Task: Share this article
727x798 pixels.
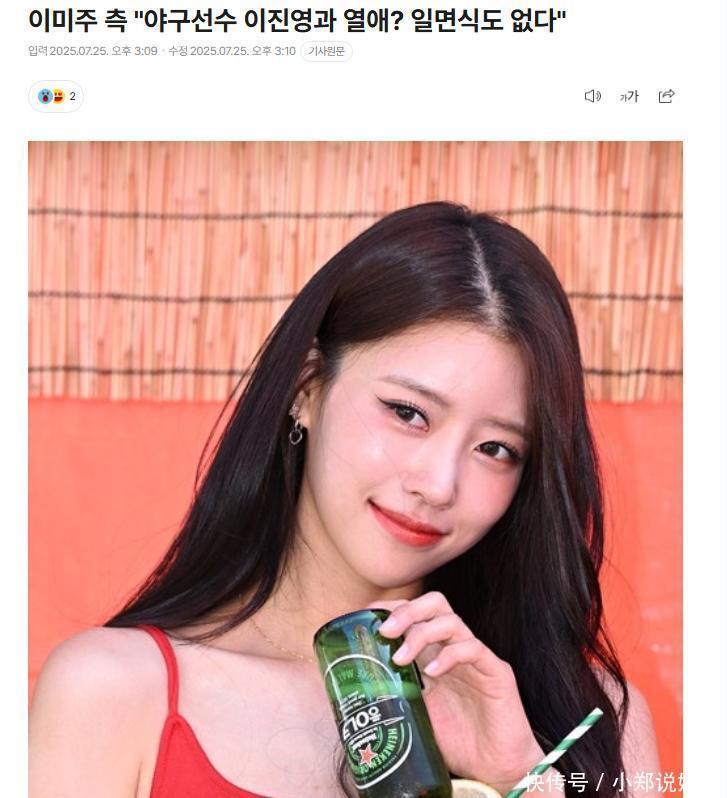Action: pos(666,96)
